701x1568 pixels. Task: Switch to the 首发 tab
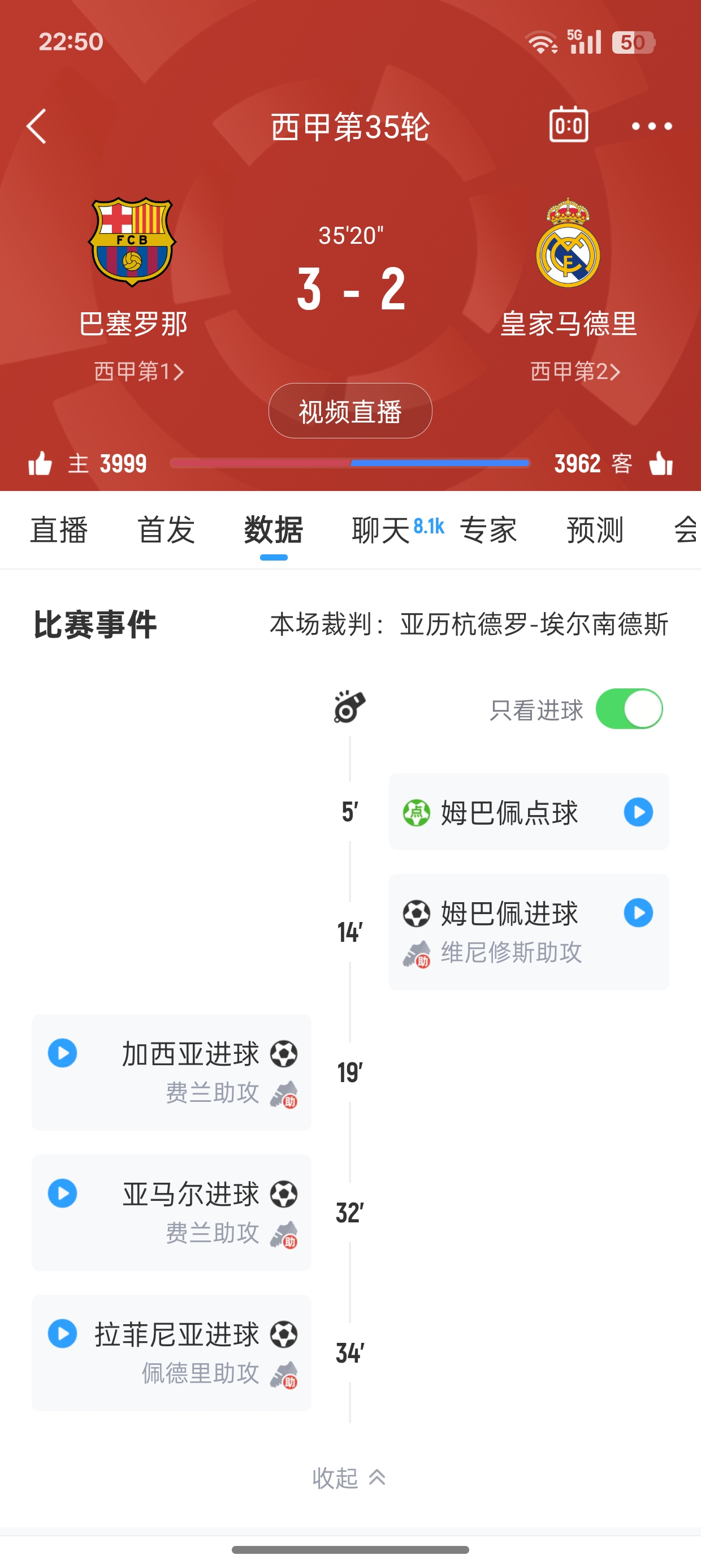click(x=166, y=529)
